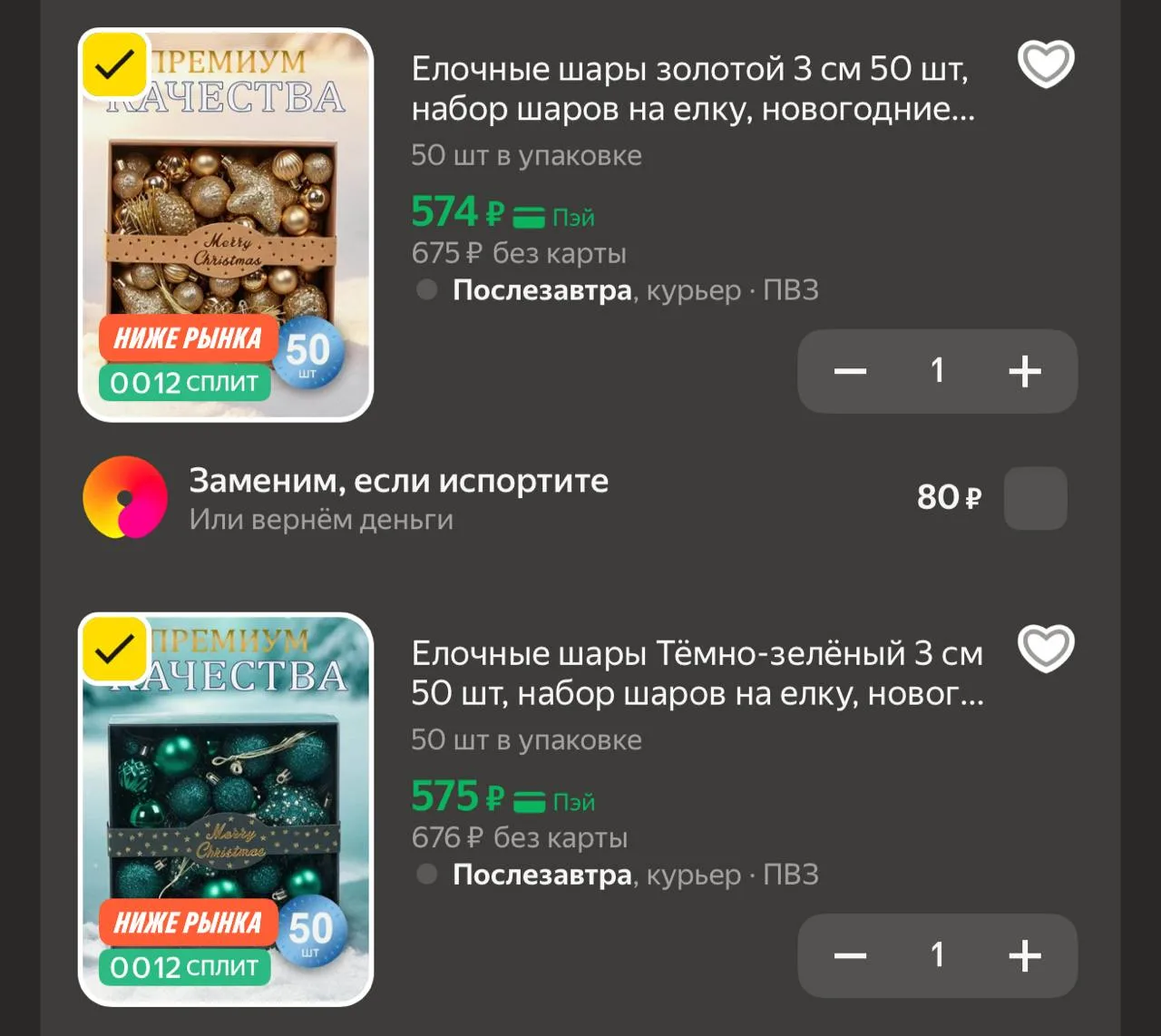Increase quantity of dark-green ornaments
The width and height of the screenshot is (1161, 1036).
pos(1025,955)
